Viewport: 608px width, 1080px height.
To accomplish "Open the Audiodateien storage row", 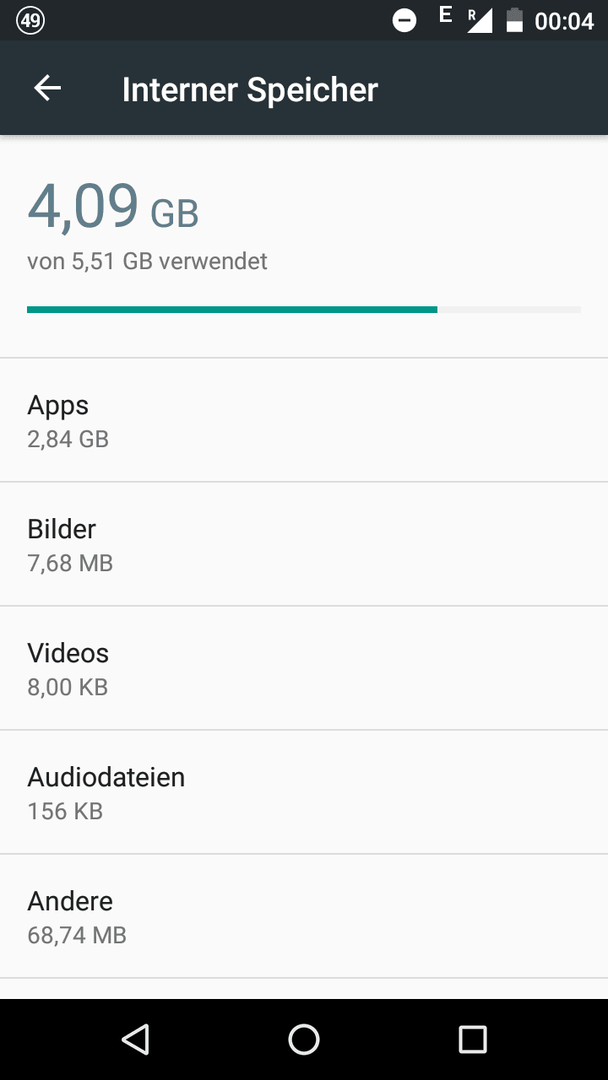I will (x=304, y=792).
